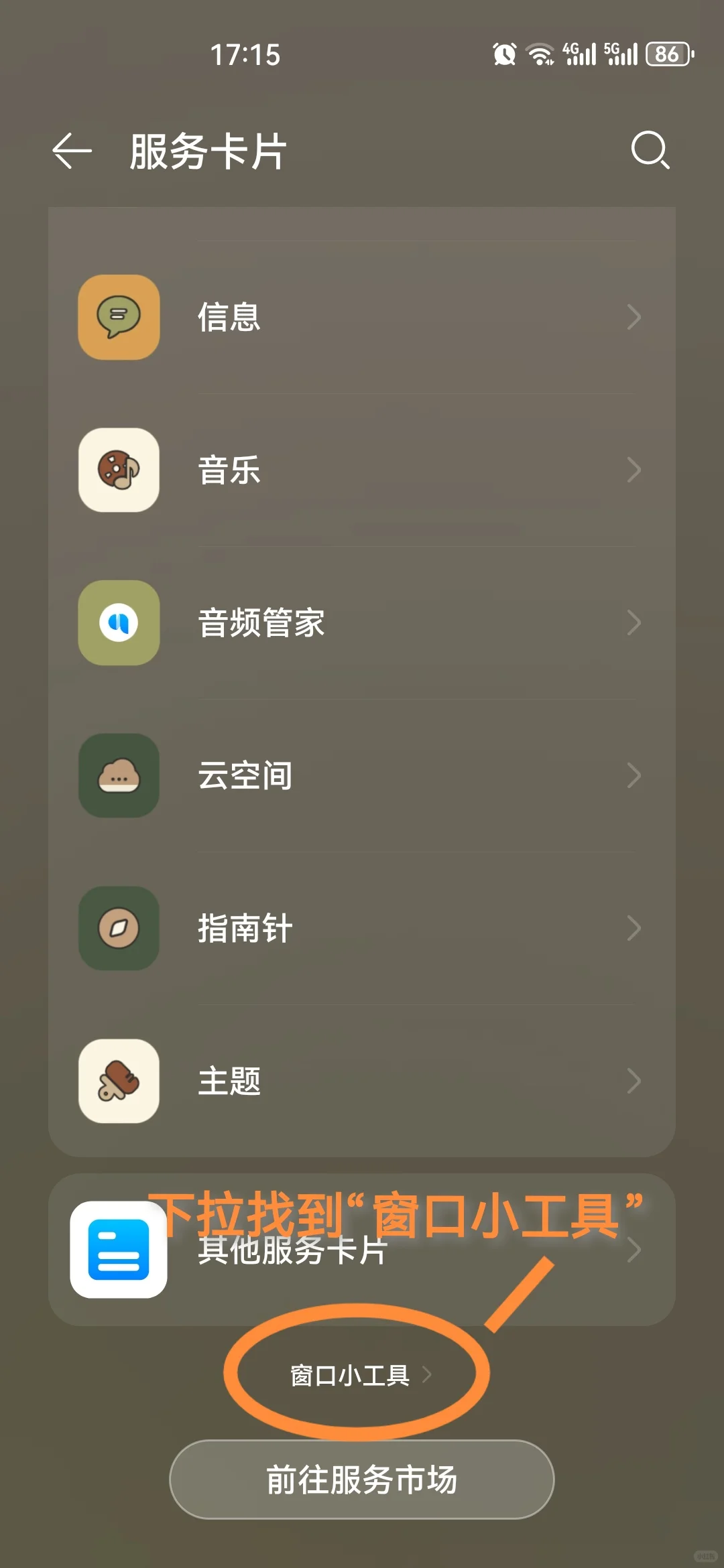724x1568 pixels.
Task: Expand the 信息 card options chevron
Action: [633, 318]
